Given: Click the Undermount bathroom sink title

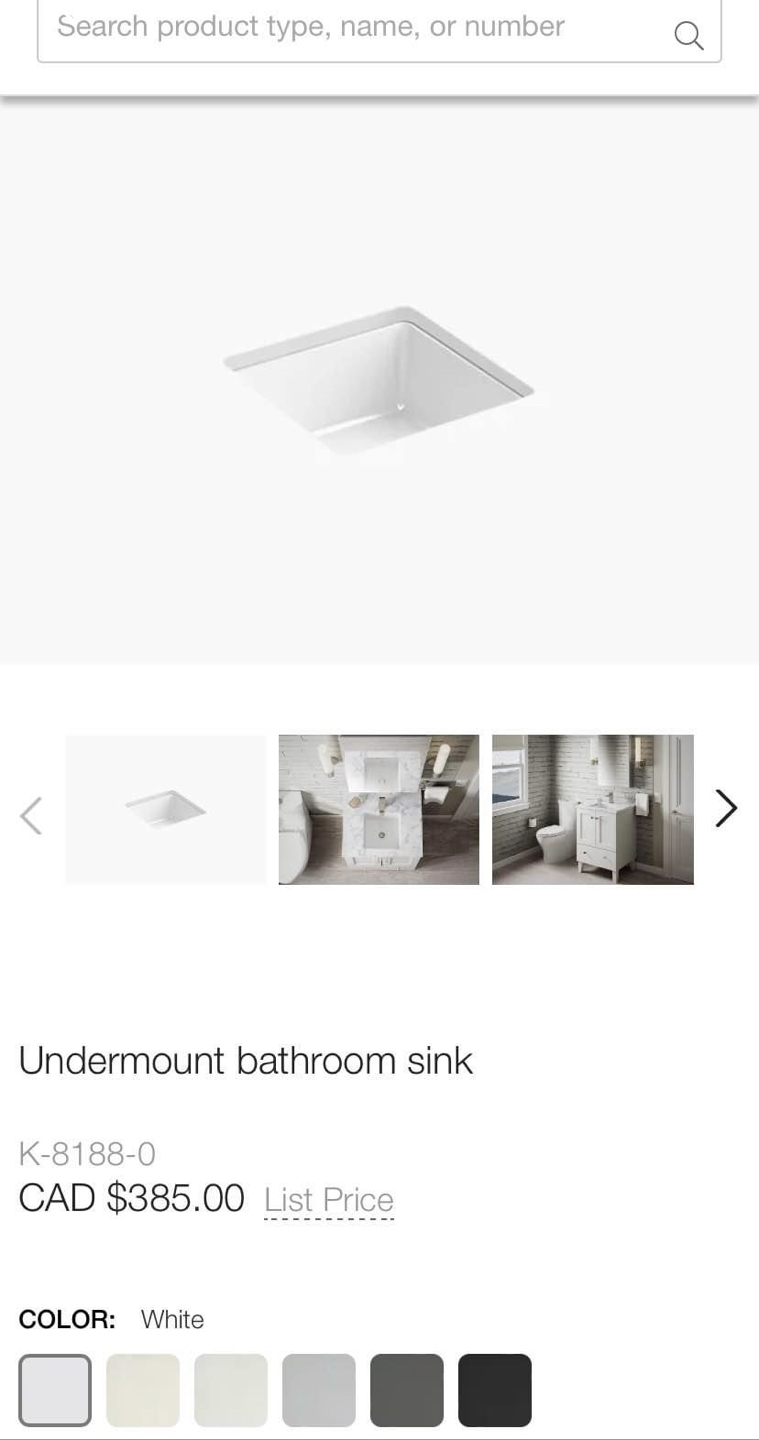Looking at the screenshot, I should coord(246,1060).
